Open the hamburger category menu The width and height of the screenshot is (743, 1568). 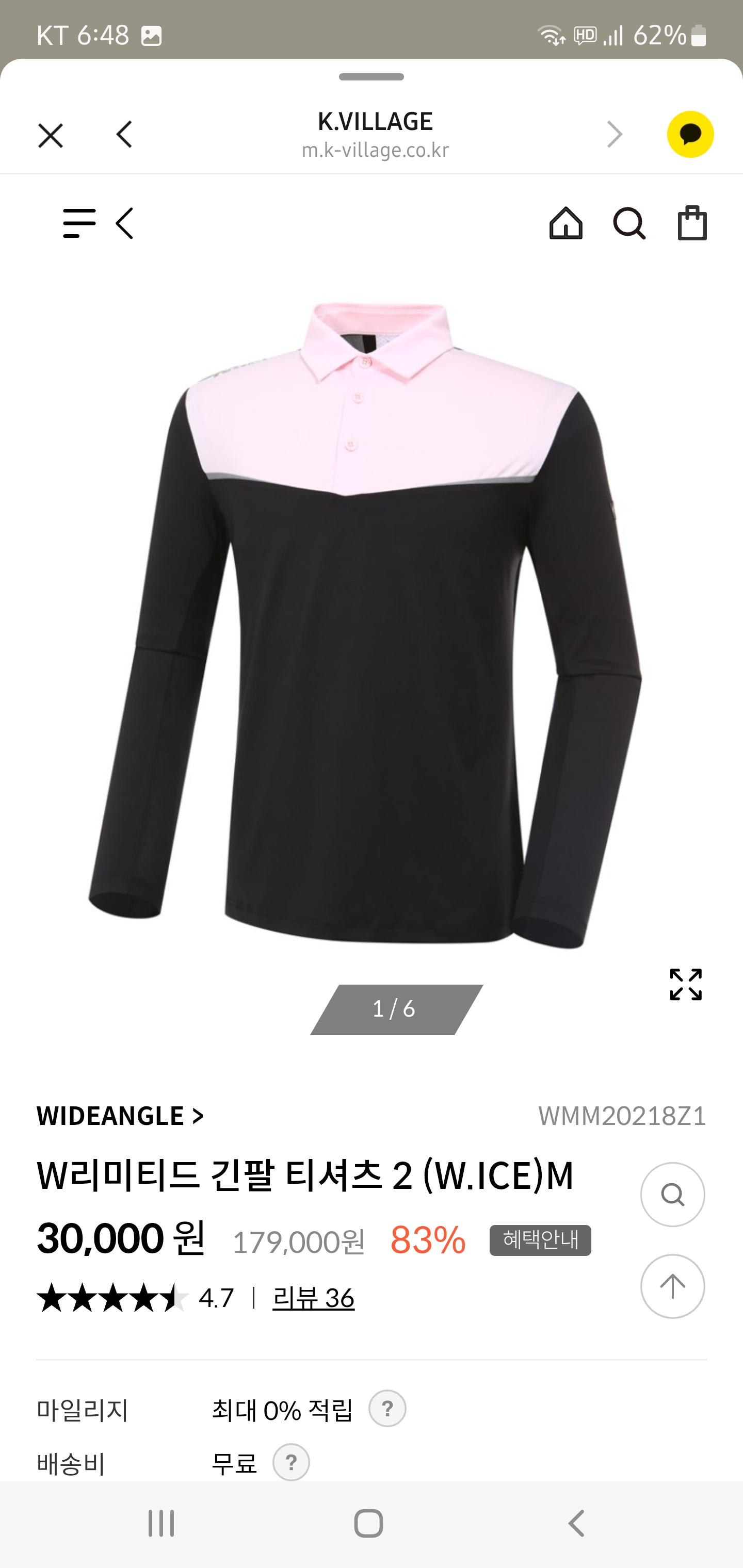pos(79,223)
